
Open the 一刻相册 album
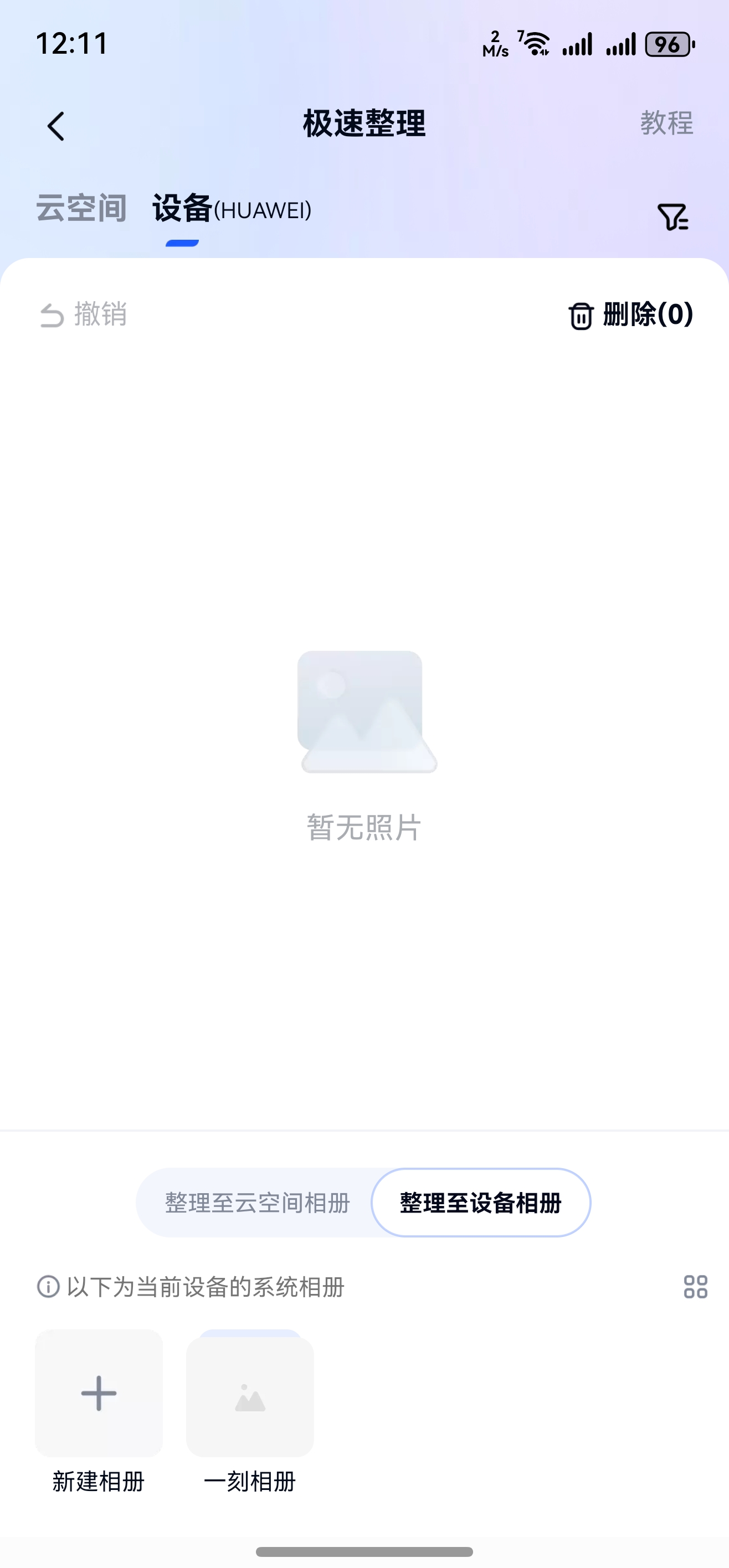pyautogui.click(x=250, y=1397)
